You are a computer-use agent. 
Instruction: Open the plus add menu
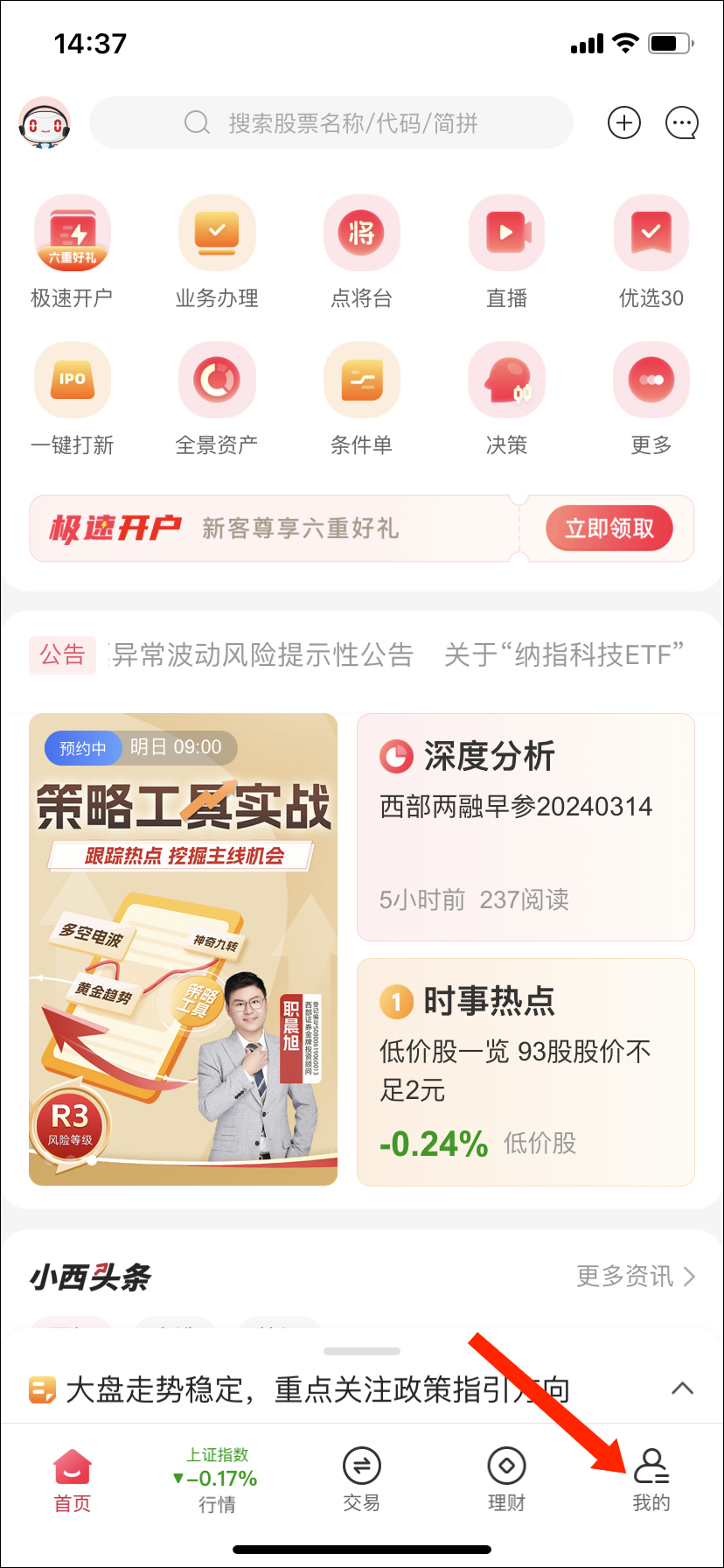(x=624, y=123)
